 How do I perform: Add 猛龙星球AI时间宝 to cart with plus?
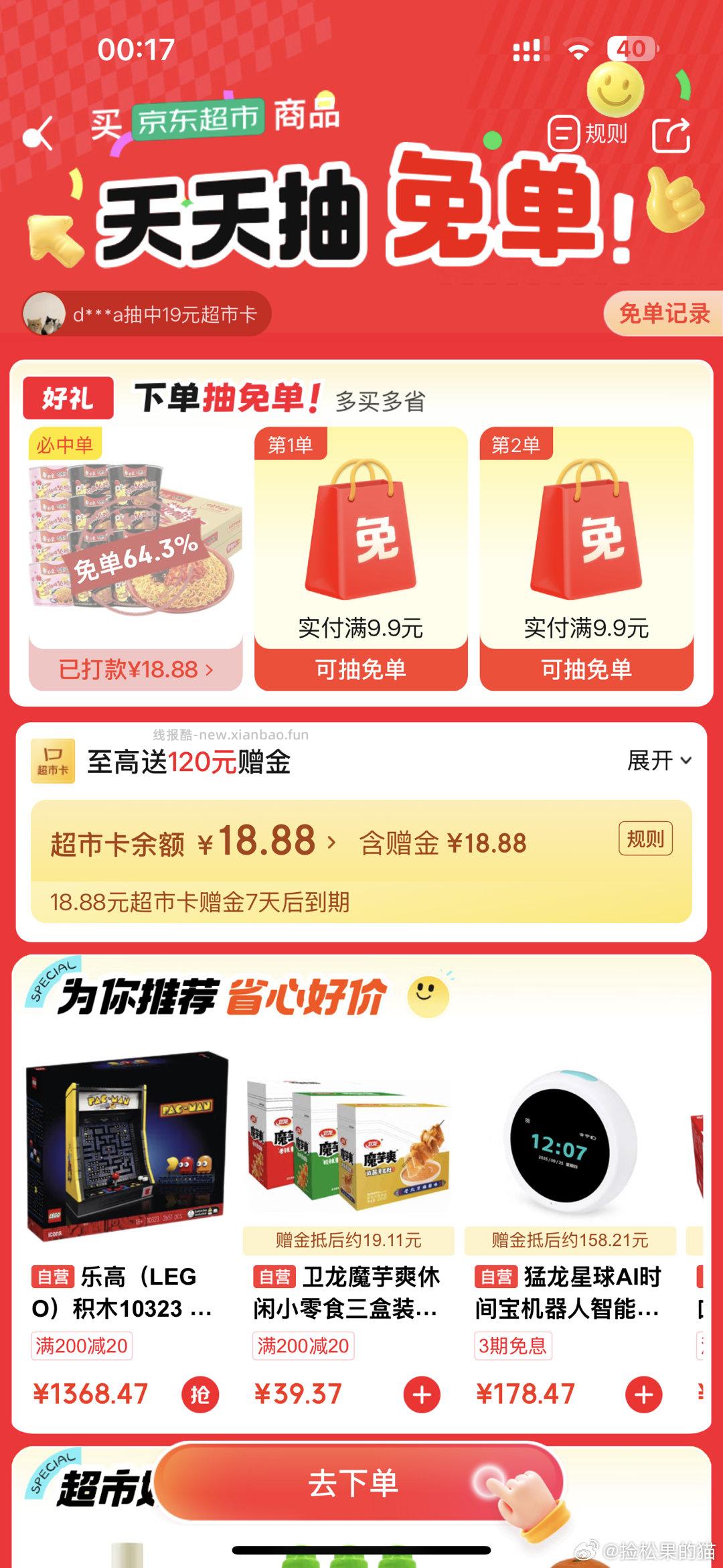click(x=643, y=1395)
